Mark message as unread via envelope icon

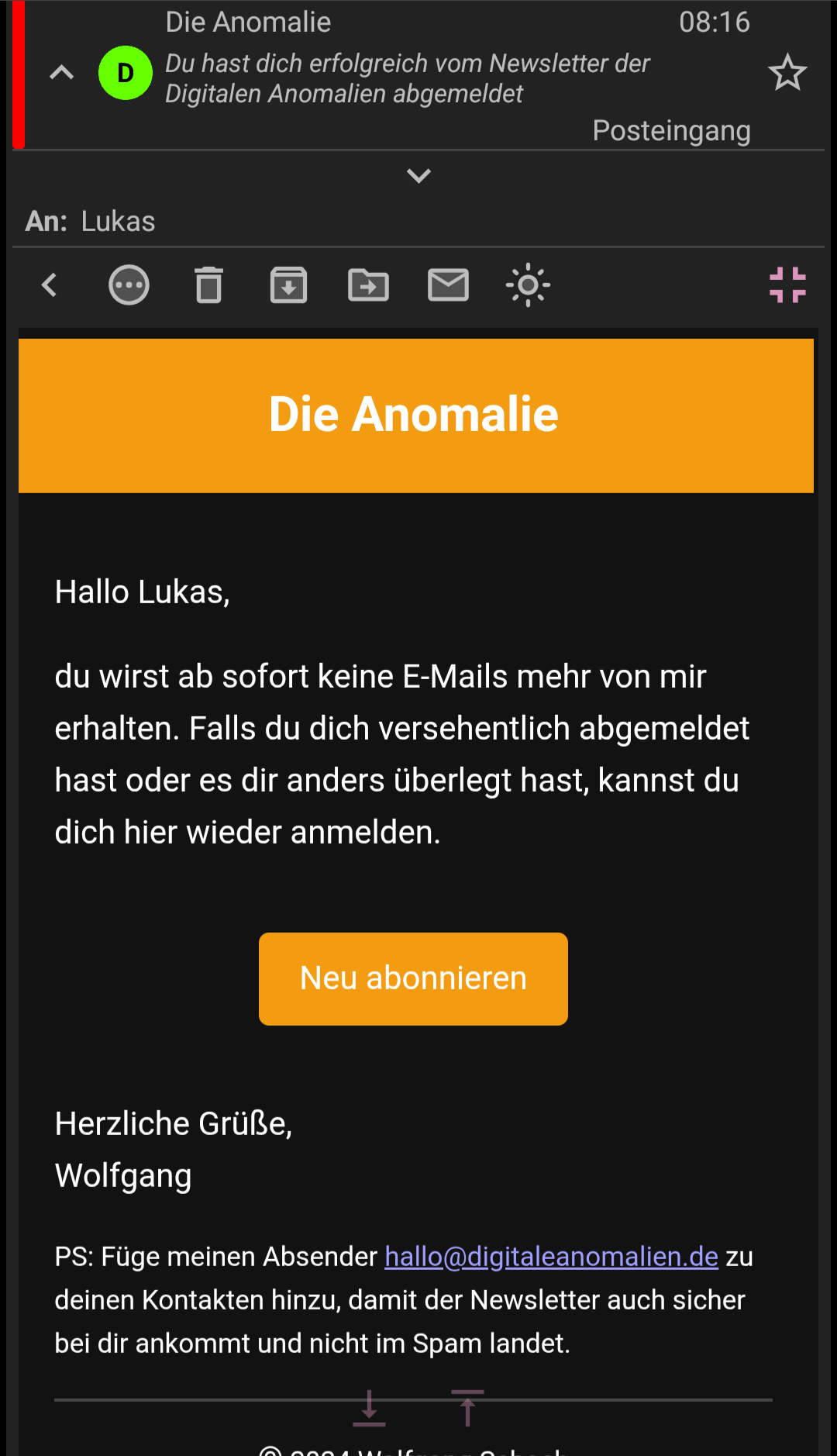[448, 285]
